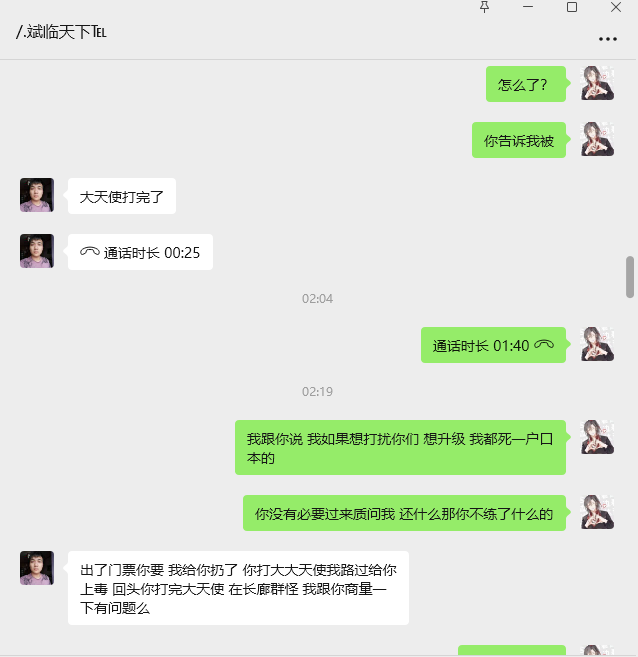Screen dimensions: 638x657
Task: Open the chat info three-dot menu
Action: pos(608,39)
